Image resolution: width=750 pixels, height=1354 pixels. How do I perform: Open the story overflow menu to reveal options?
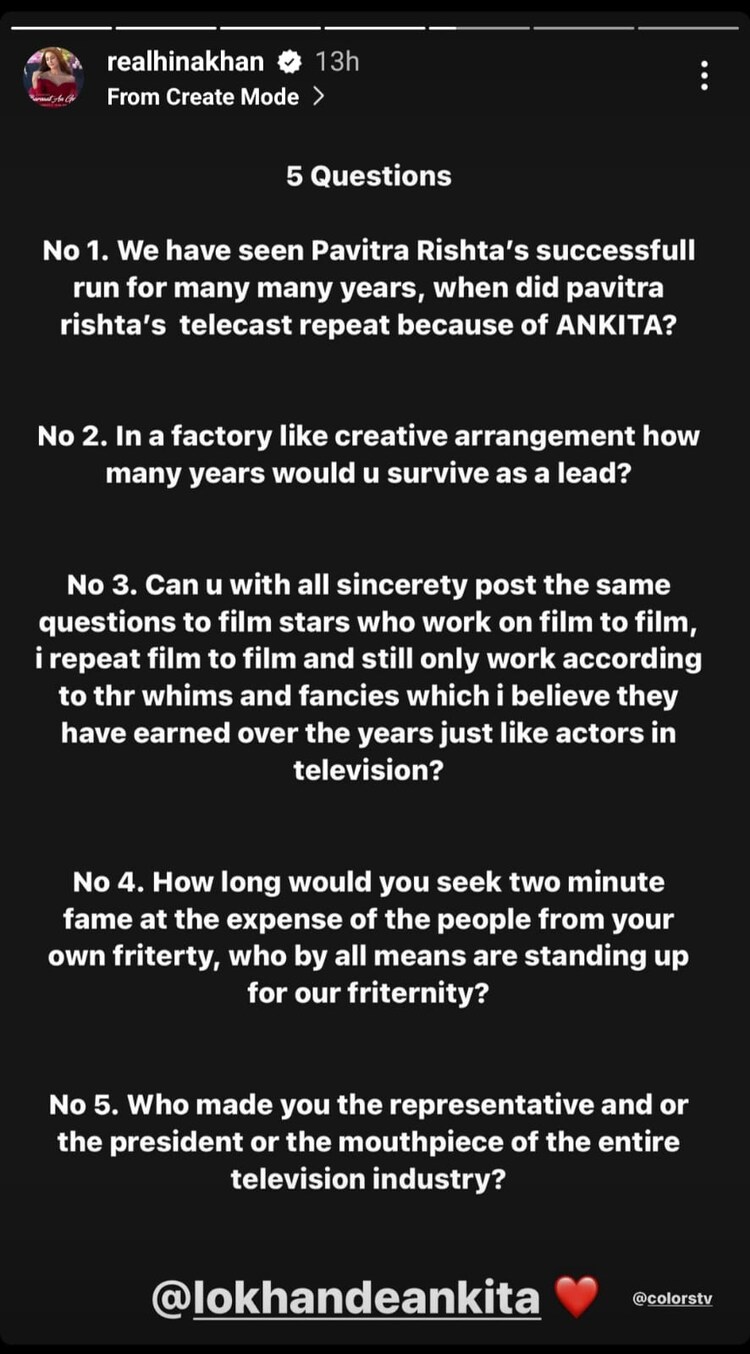pos(705,76)
